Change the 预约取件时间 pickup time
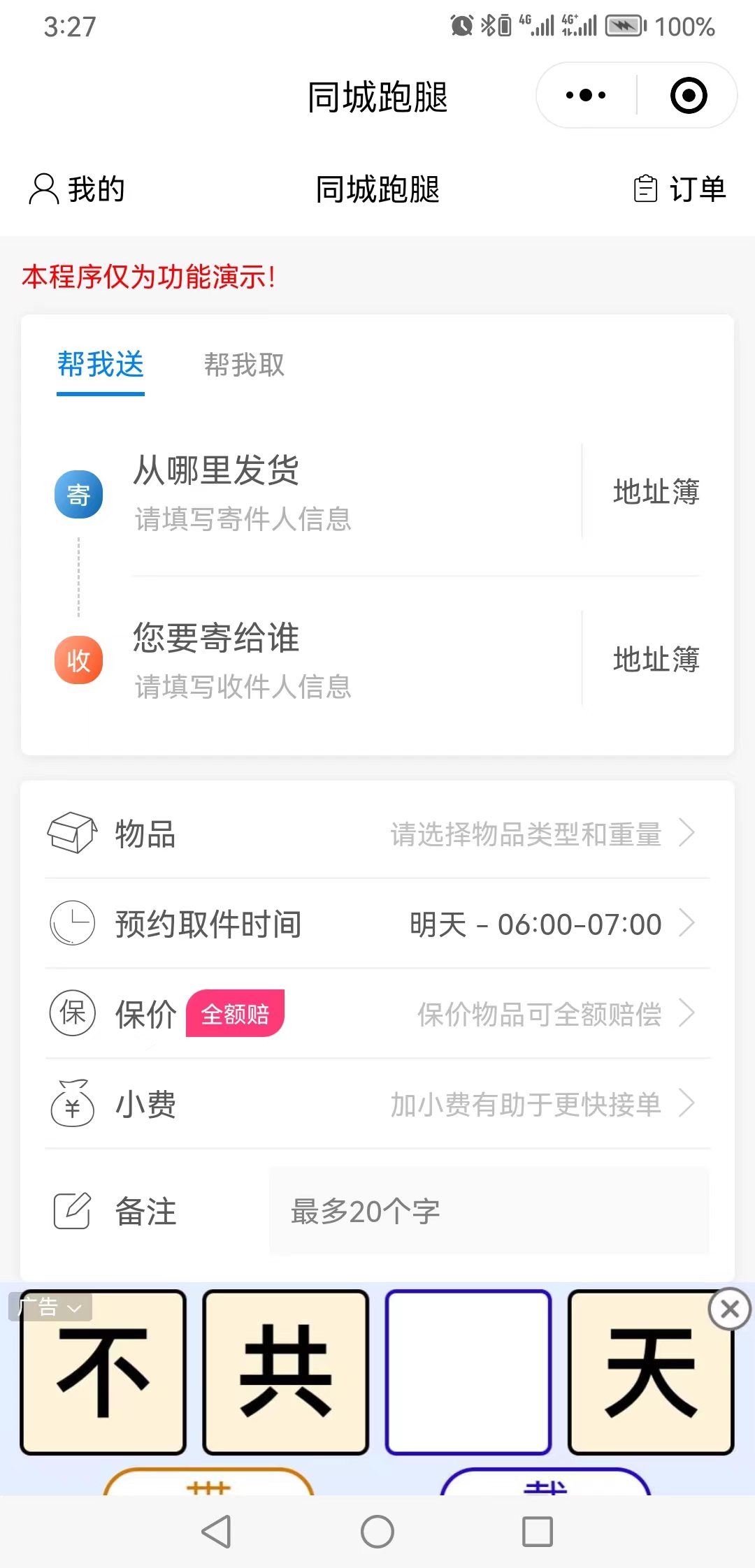The width and height of the screenshot is (755, 1568). click(x=377, y=924)
